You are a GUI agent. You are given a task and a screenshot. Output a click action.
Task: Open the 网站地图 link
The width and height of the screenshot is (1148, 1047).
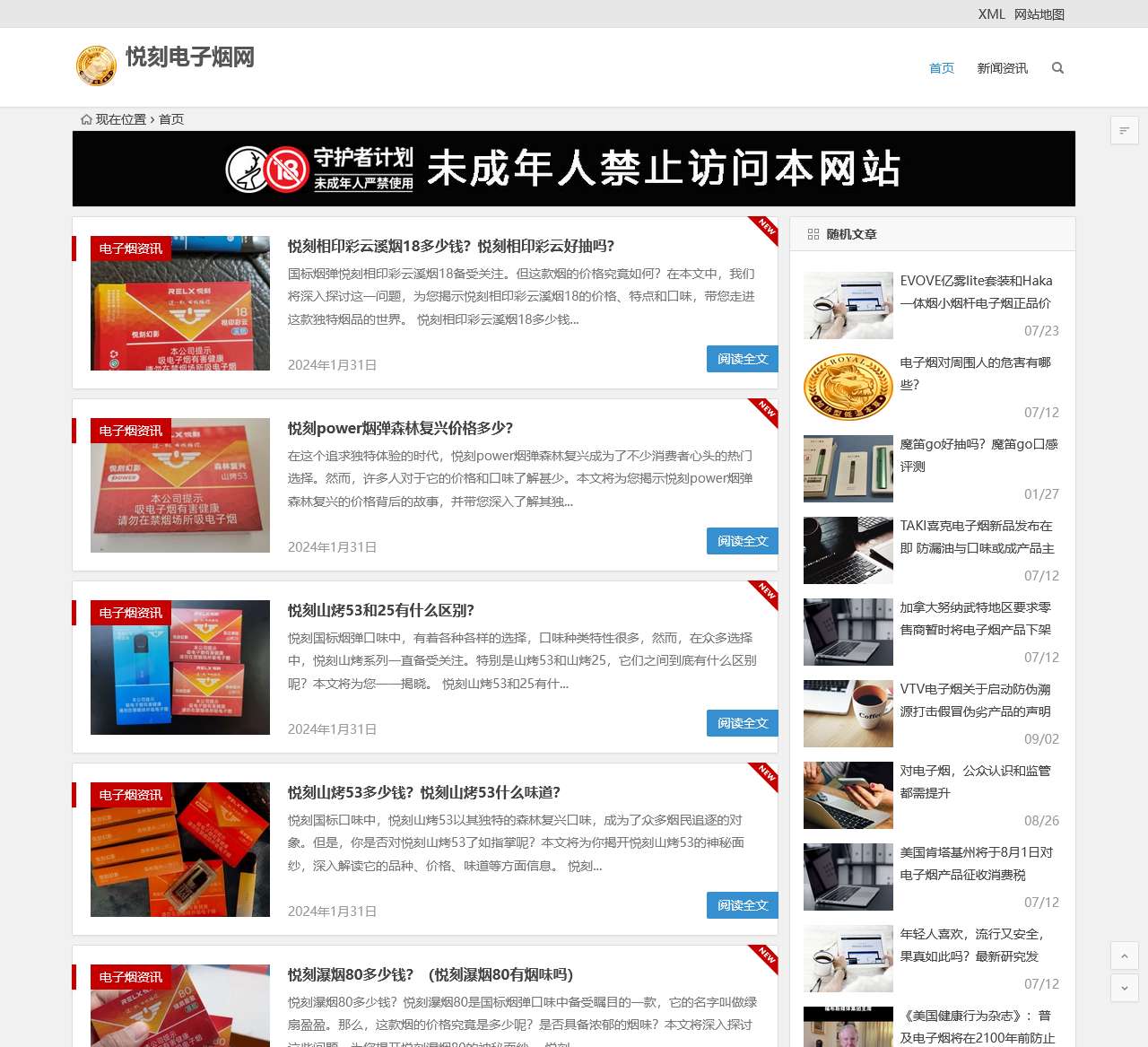[x=1039, y=14]
